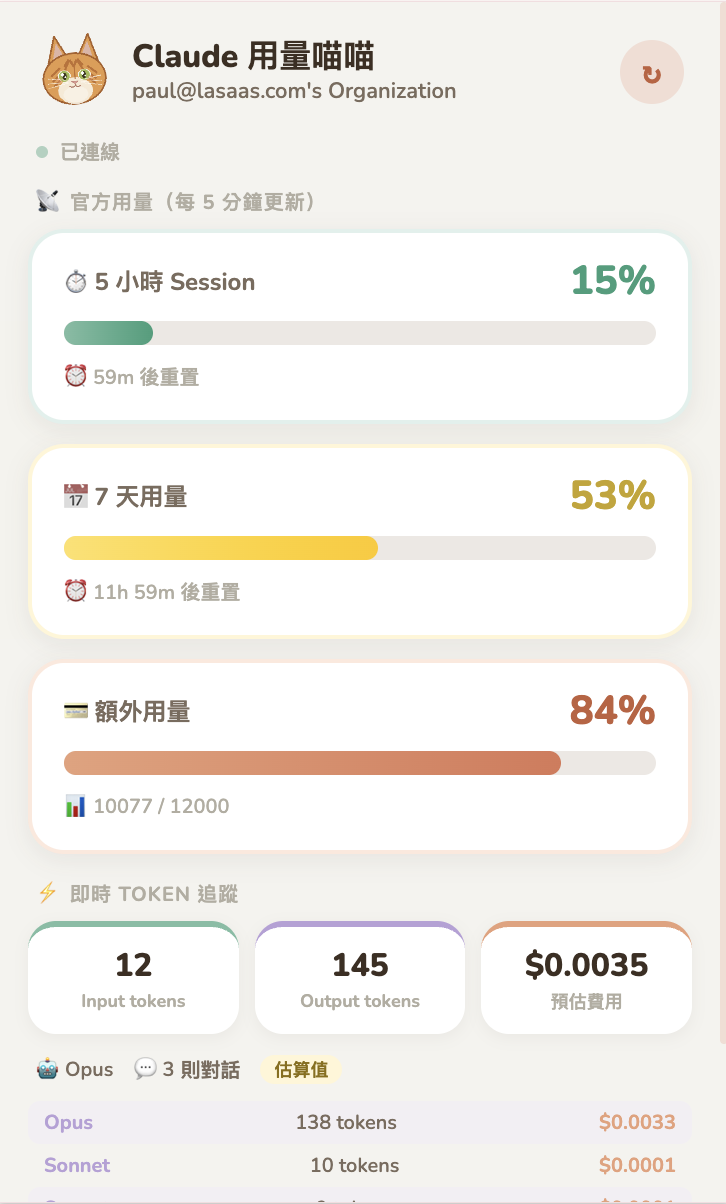Click the credit card icon beside 額外用量
This screenshot has height=1204, width=726.
76,711
